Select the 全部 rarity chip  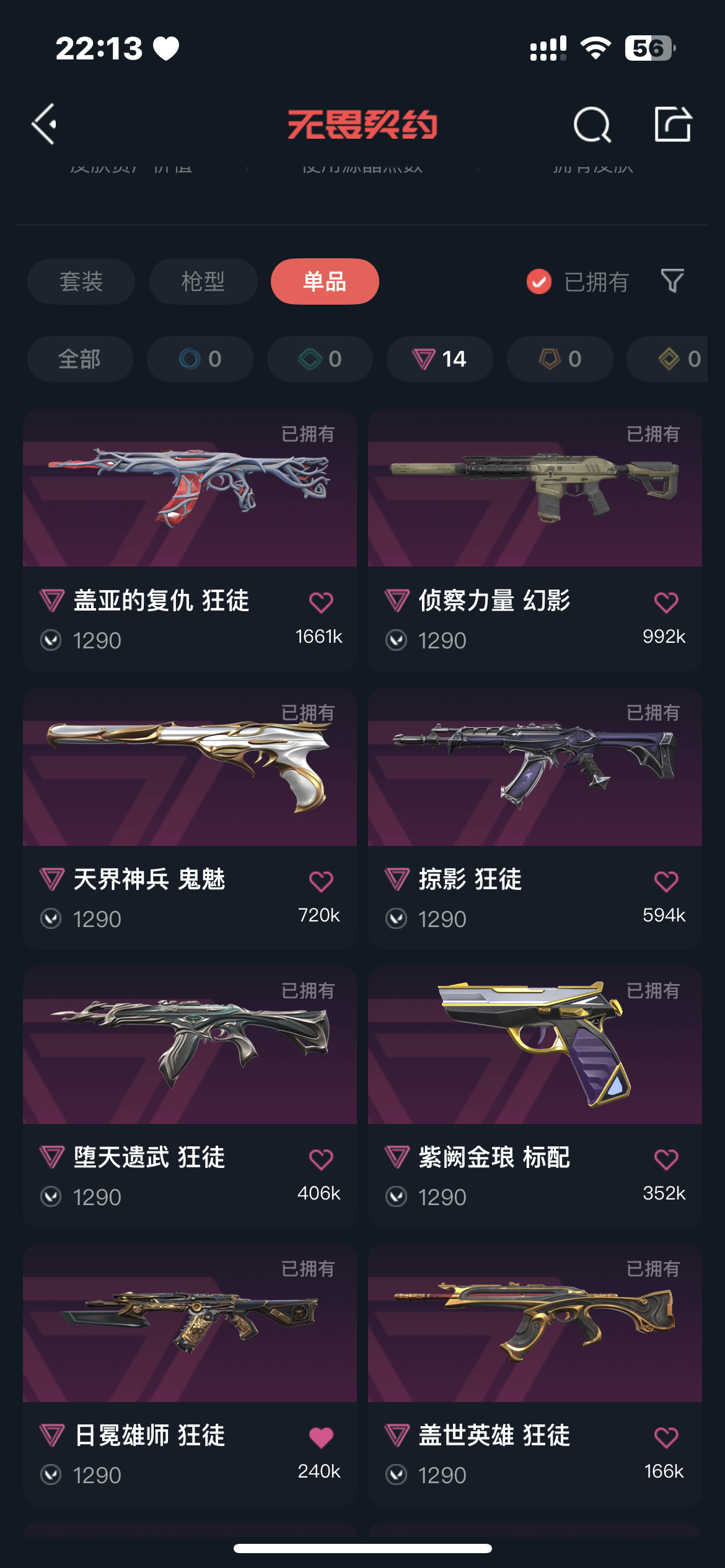(x=80, y=359)
